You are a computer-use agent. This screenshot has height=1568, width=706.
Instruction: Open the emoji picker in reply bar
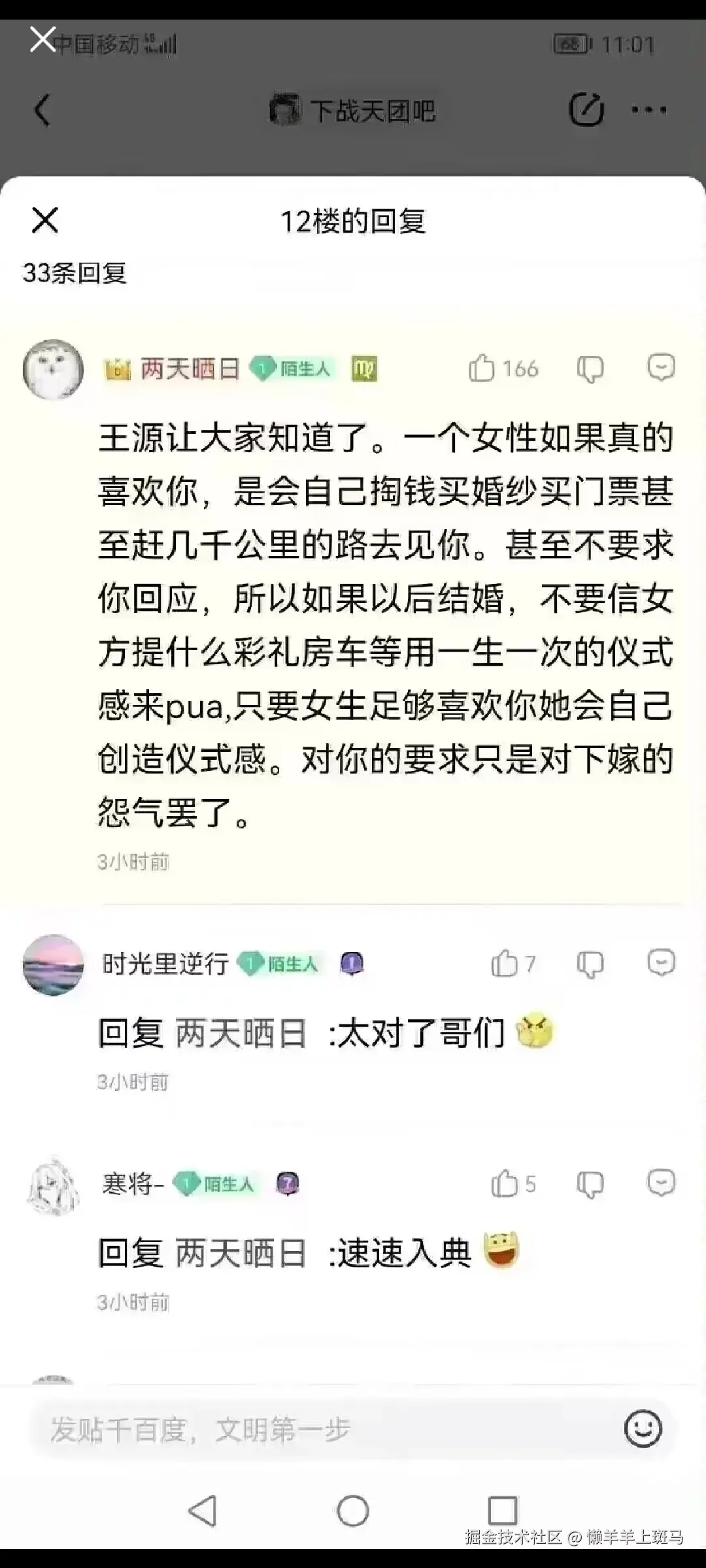click(x=643, y=1428)
